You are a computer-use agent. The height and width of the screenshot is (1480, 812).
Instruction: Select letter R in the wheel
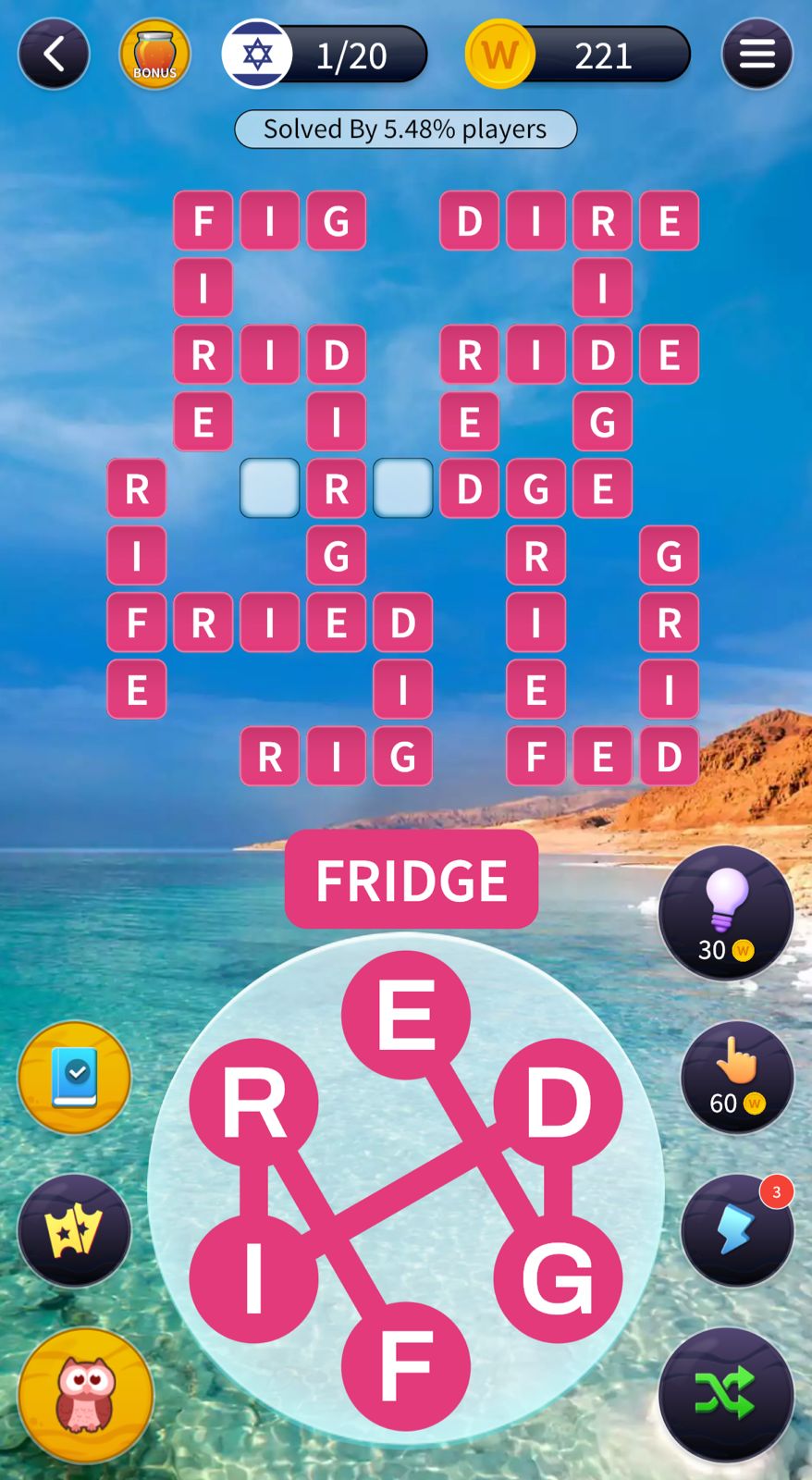click(253, 1103)
